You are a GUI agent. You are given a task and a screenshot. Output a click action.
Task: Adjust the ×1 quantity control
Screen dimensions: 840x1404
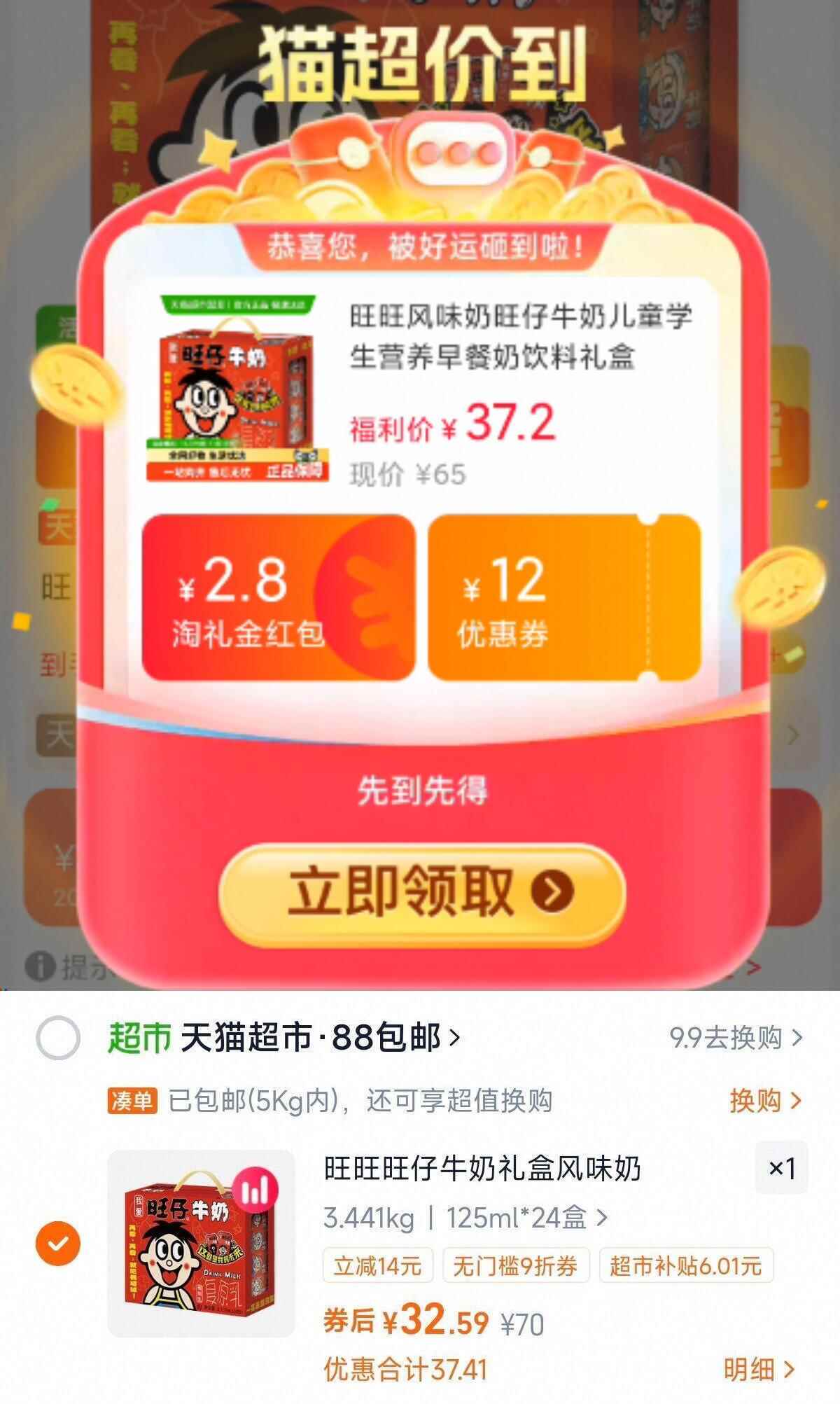coord(780,1169)
